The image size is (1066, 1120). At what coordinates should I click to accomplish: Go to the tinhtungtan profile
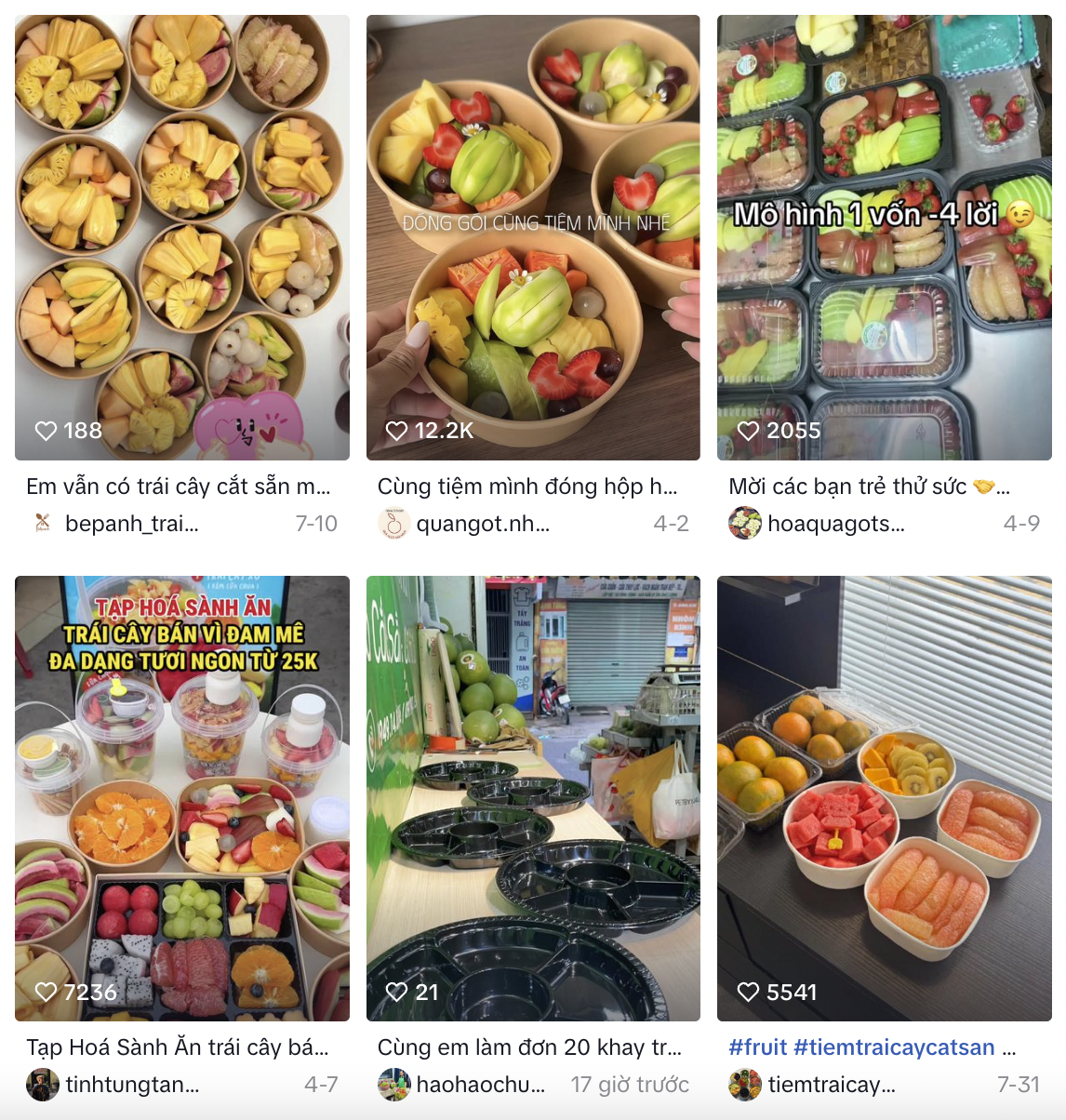click(x=131, y=1085)
